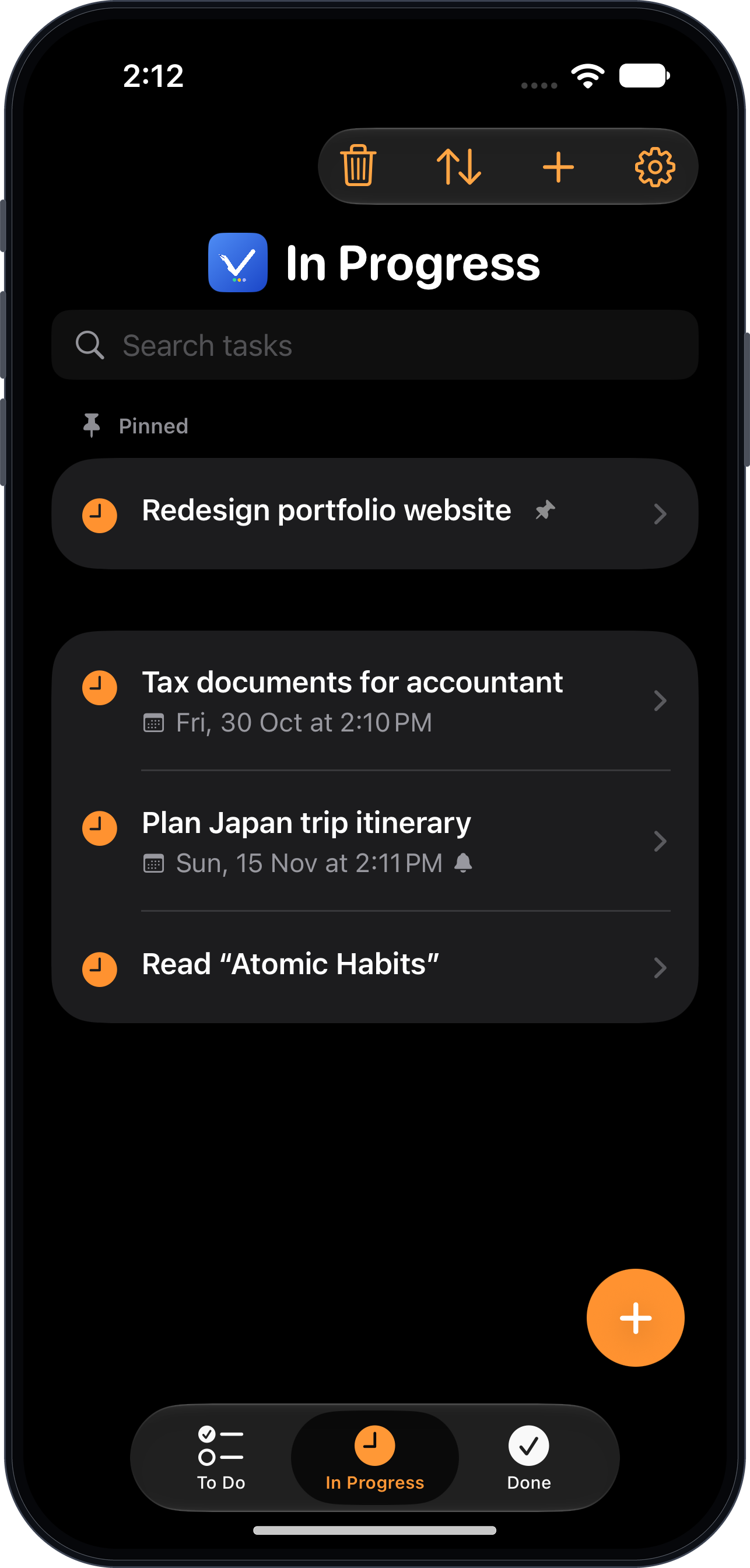Focus the Search tasks field
The width and height of the screenshot is (750, 1568).
[x=374, y=345]
